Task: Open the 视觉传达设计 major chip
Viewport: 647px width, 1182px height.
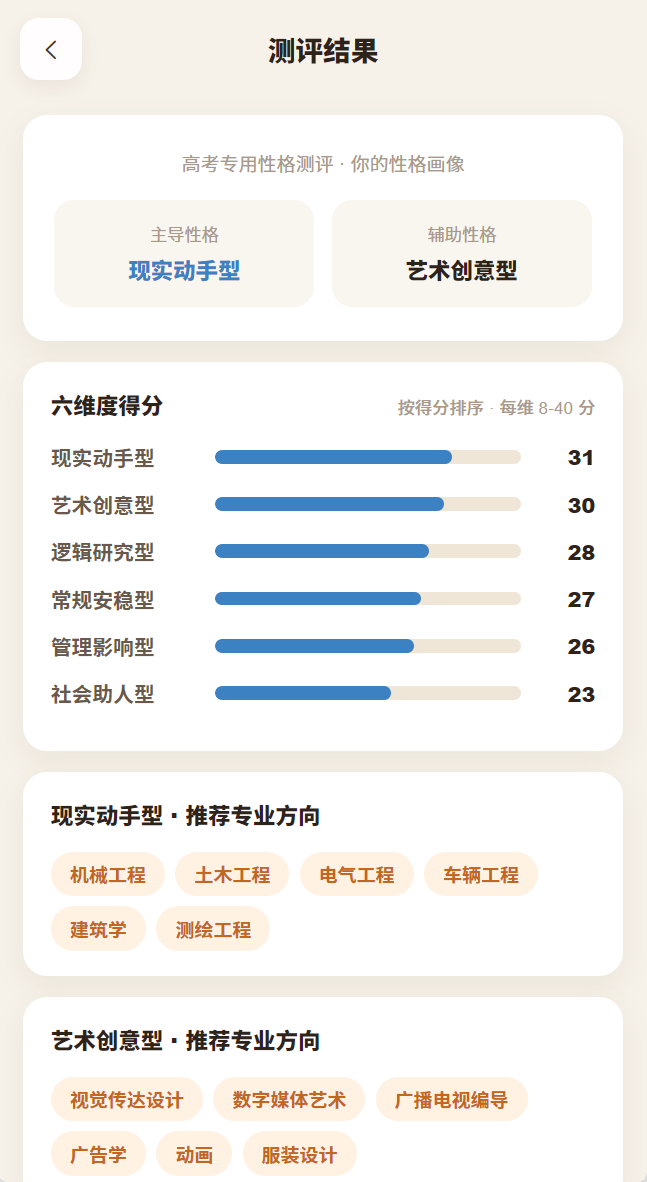Action: (127, 1099)
